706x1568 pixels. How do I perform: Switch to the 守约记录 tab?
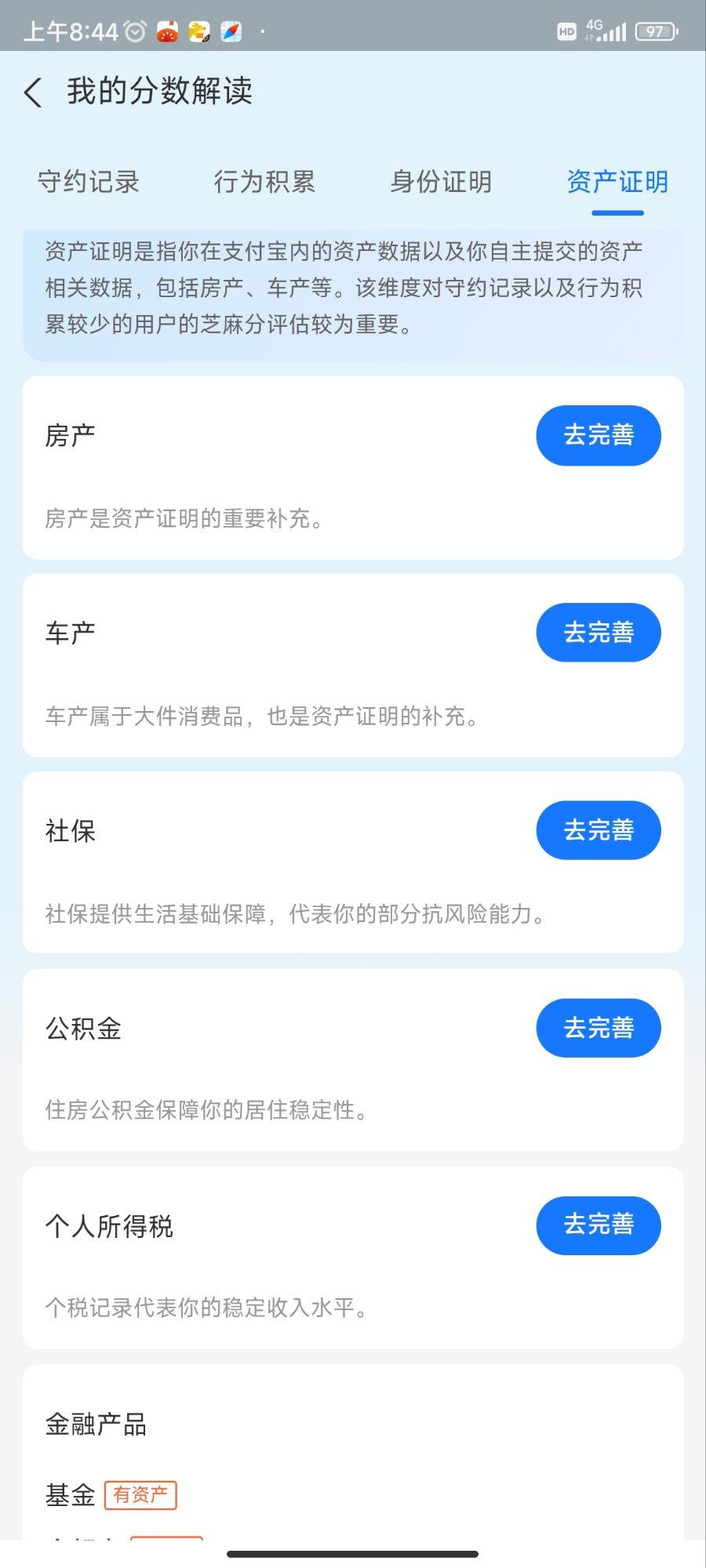[89, 182]
